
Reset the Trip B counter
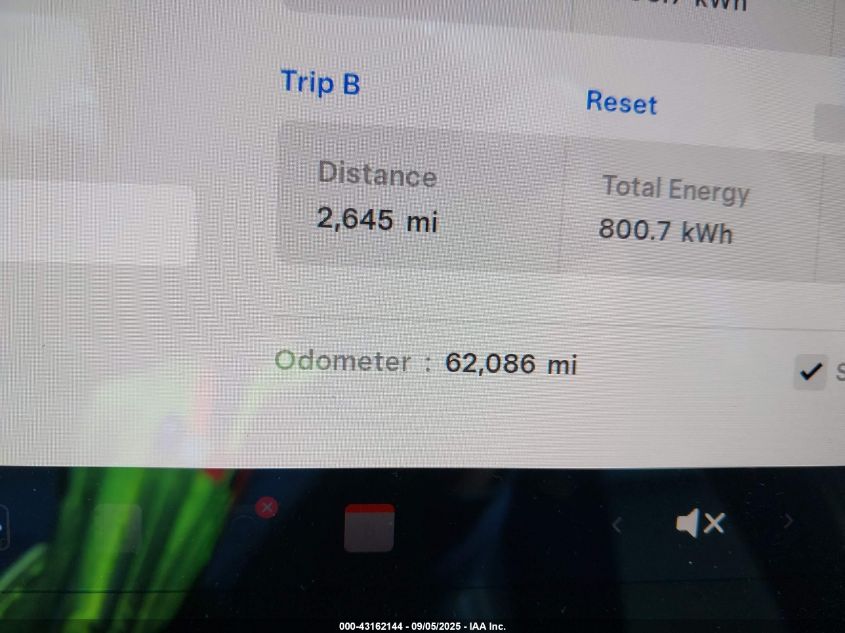(x=621, y=102)
